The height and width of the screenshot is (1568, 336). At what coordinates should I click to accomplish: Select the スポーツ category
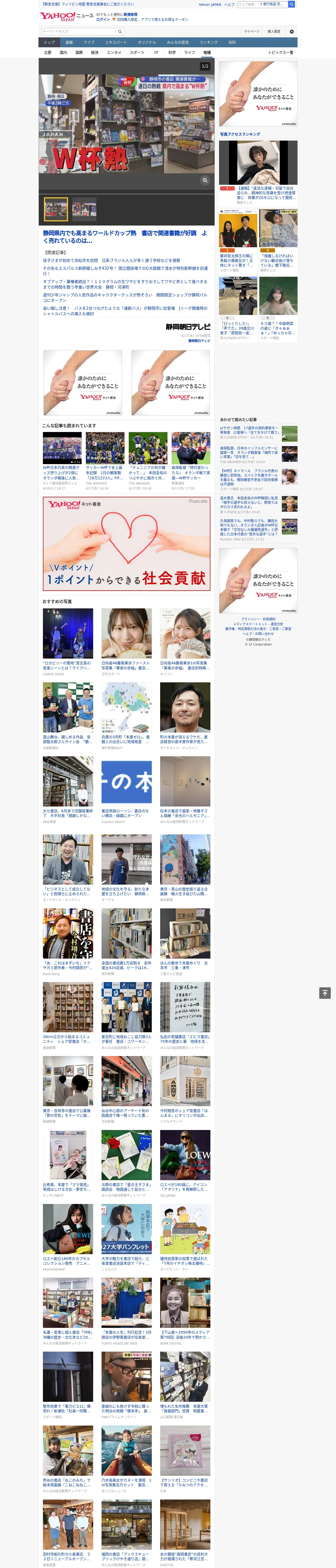click(137, 52)
